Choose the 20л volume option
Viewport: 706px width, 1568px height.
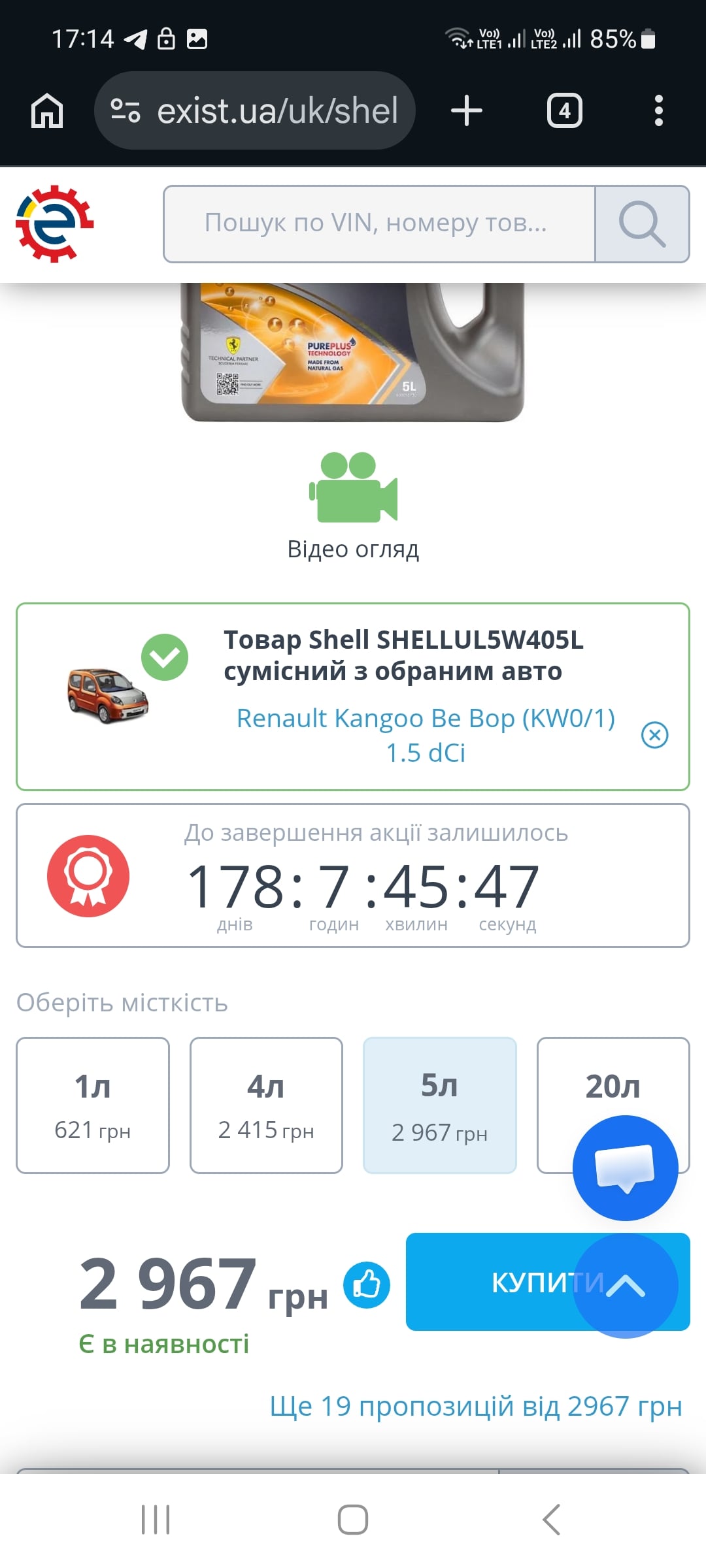click(613, 1085)
